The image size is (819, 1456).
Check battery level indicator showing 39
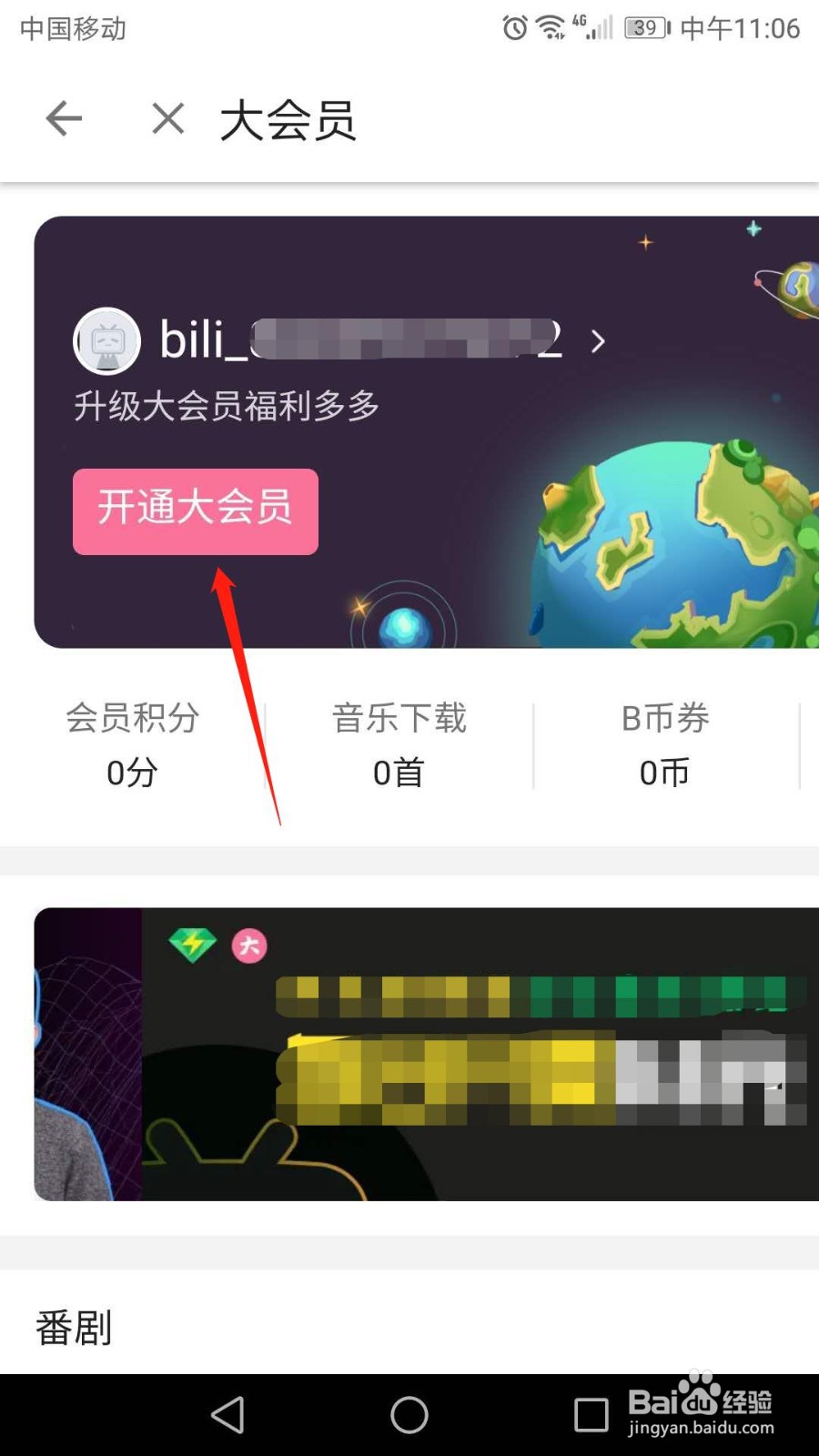tap(644, 27)
